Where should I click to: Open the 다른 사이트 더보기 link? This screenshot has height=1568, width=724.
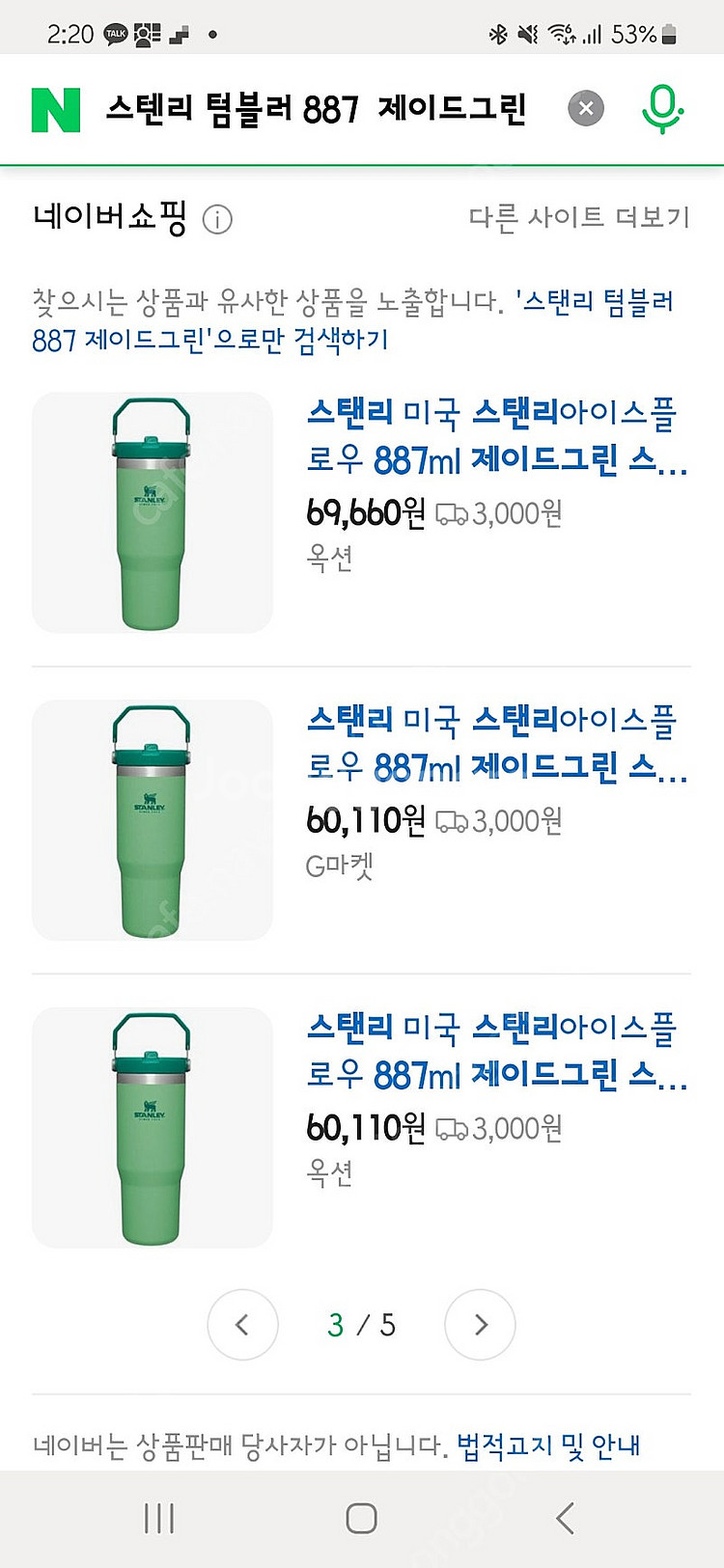pyautogui.click(x=580, y=218)
